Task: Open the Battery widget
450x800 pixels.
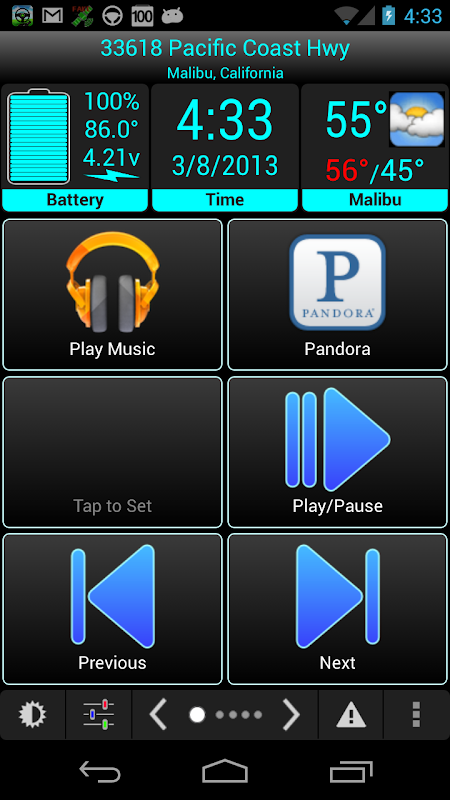Action: 75,148
